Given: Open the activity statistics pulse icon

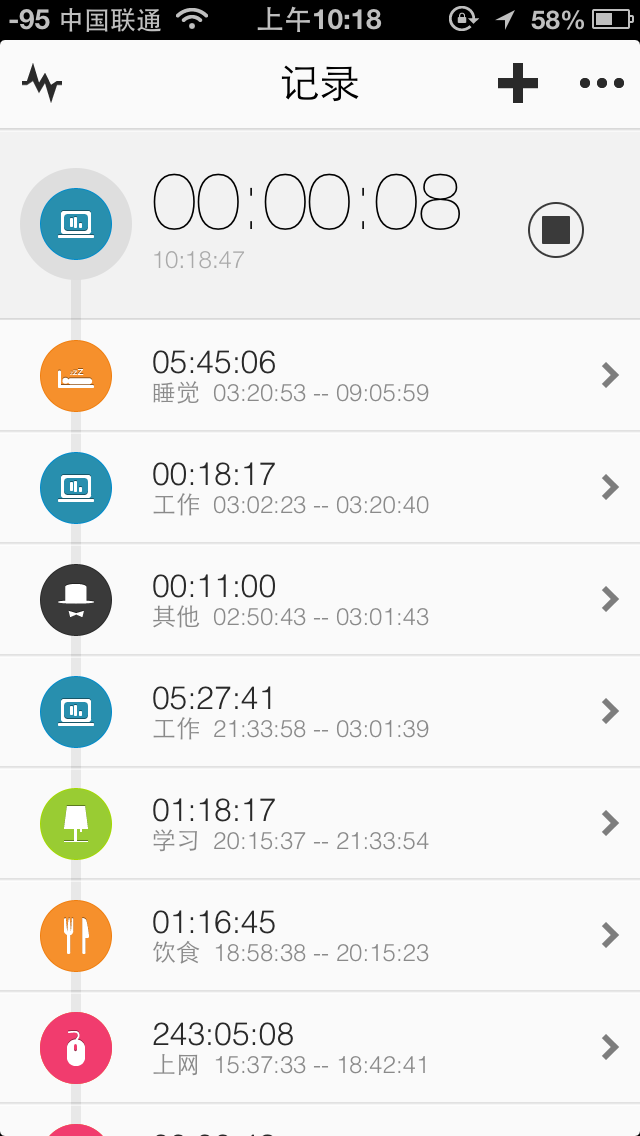Looking at the screenshot, I should coord(42,84).
